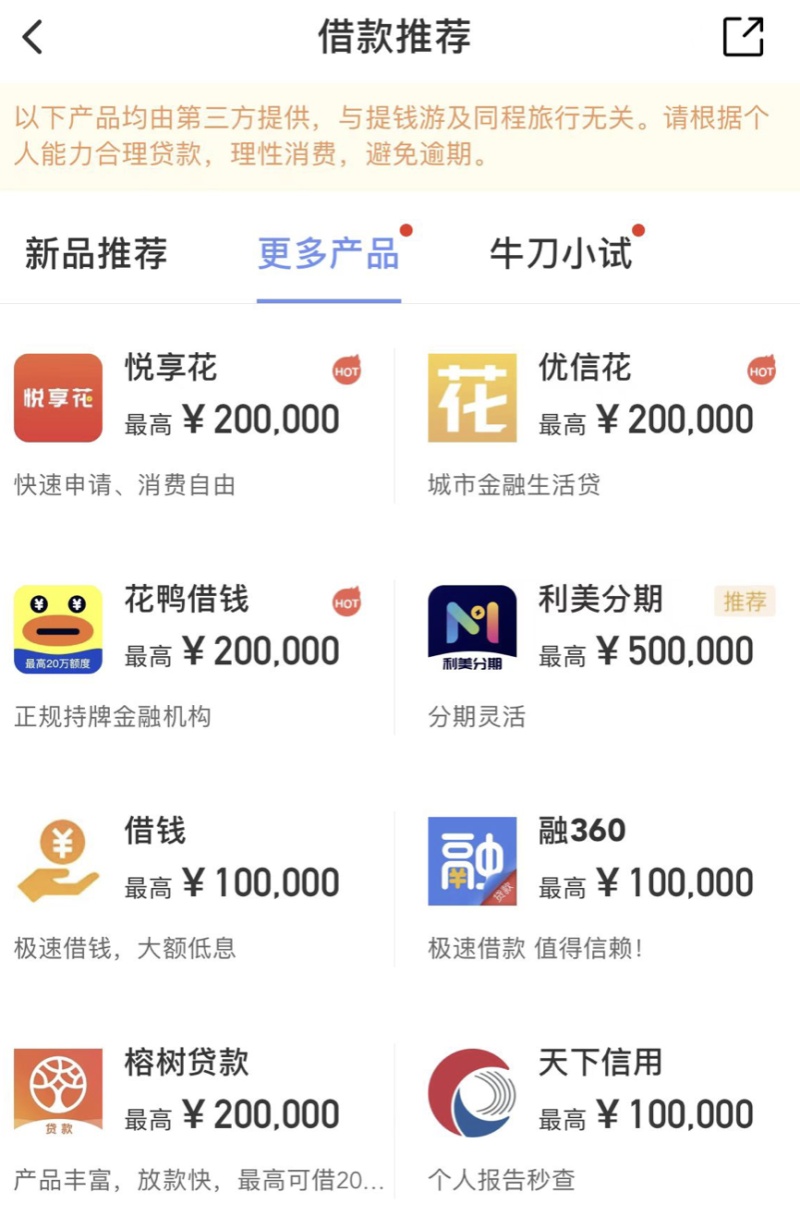The height and width of the screenshot is (1216, 800).
Task: Switch to the 新品推荐 tab
Action: [x=95, y=254]
